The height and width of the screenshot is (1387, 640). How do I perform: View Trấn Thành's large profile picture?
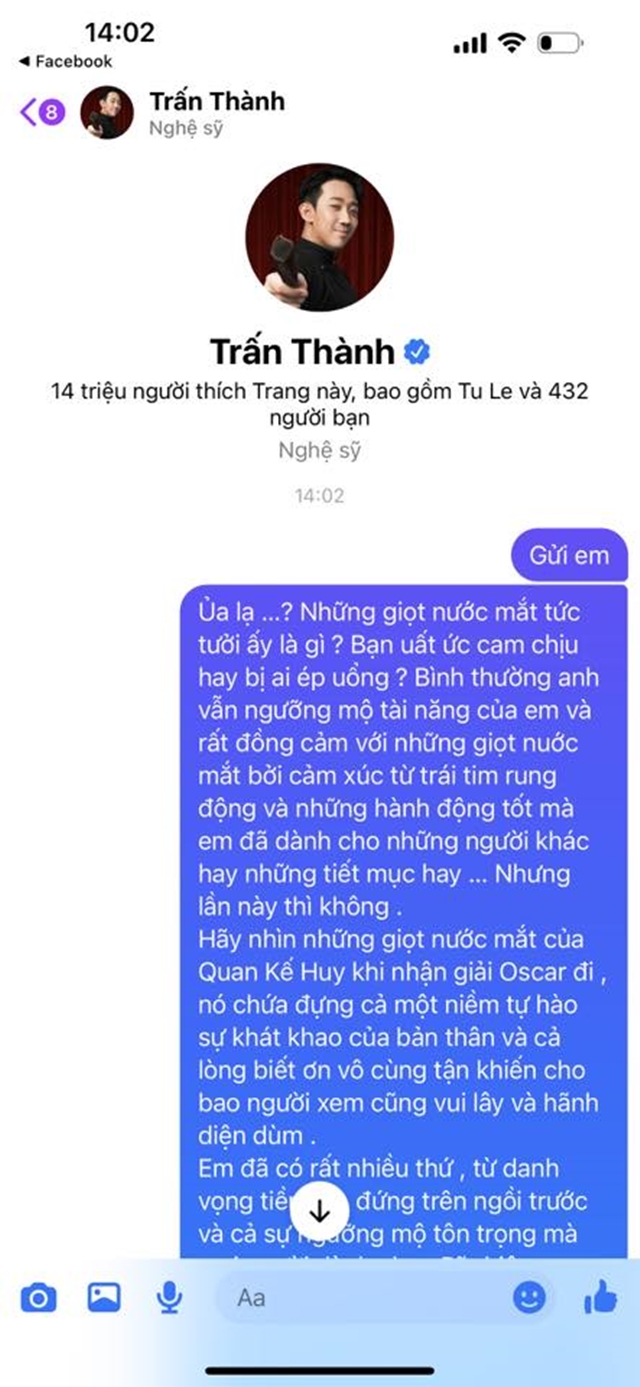point(320,238)
